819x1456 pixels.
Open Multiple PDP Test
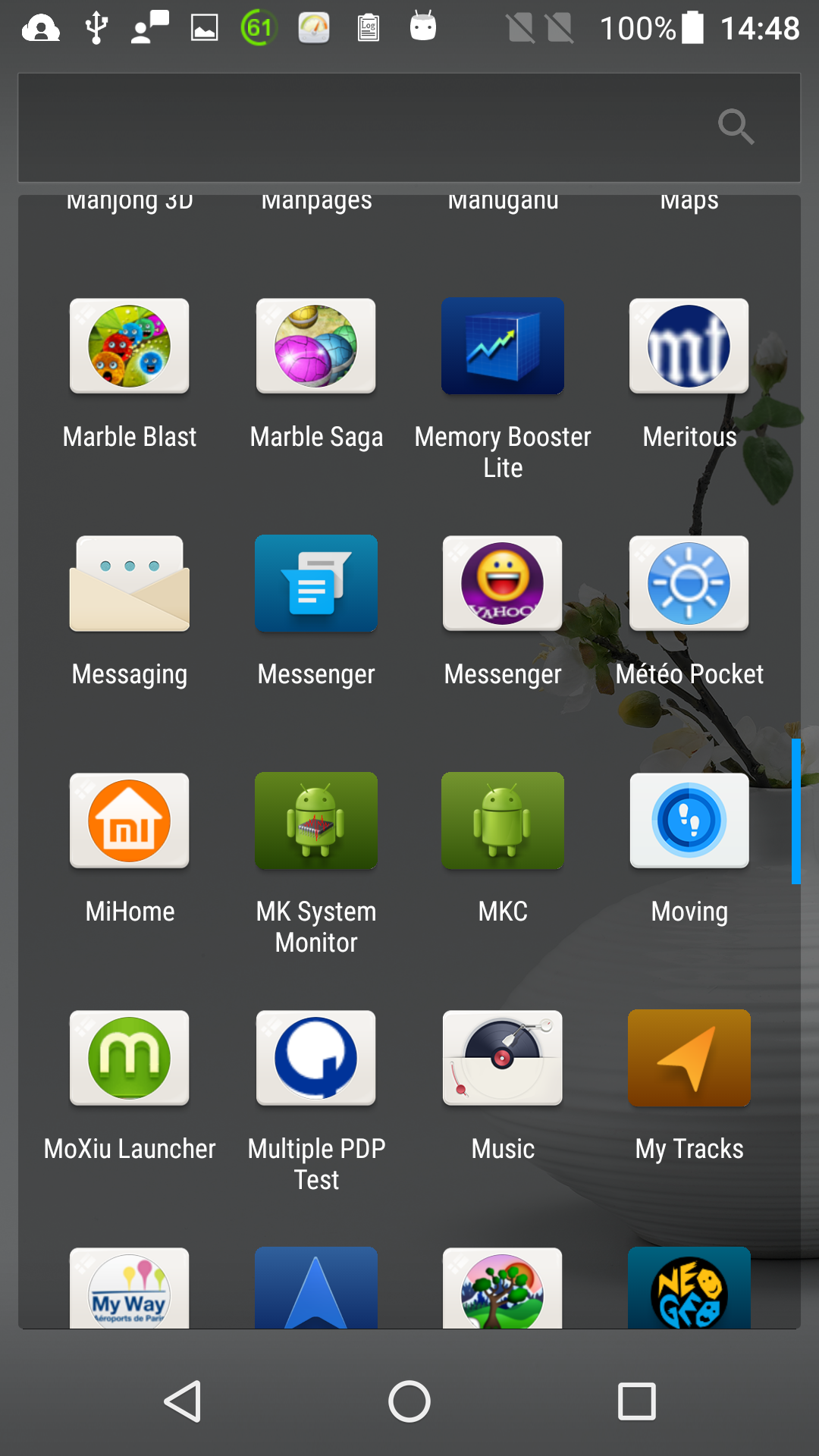pyautogui.click(x=316, y=1059)
